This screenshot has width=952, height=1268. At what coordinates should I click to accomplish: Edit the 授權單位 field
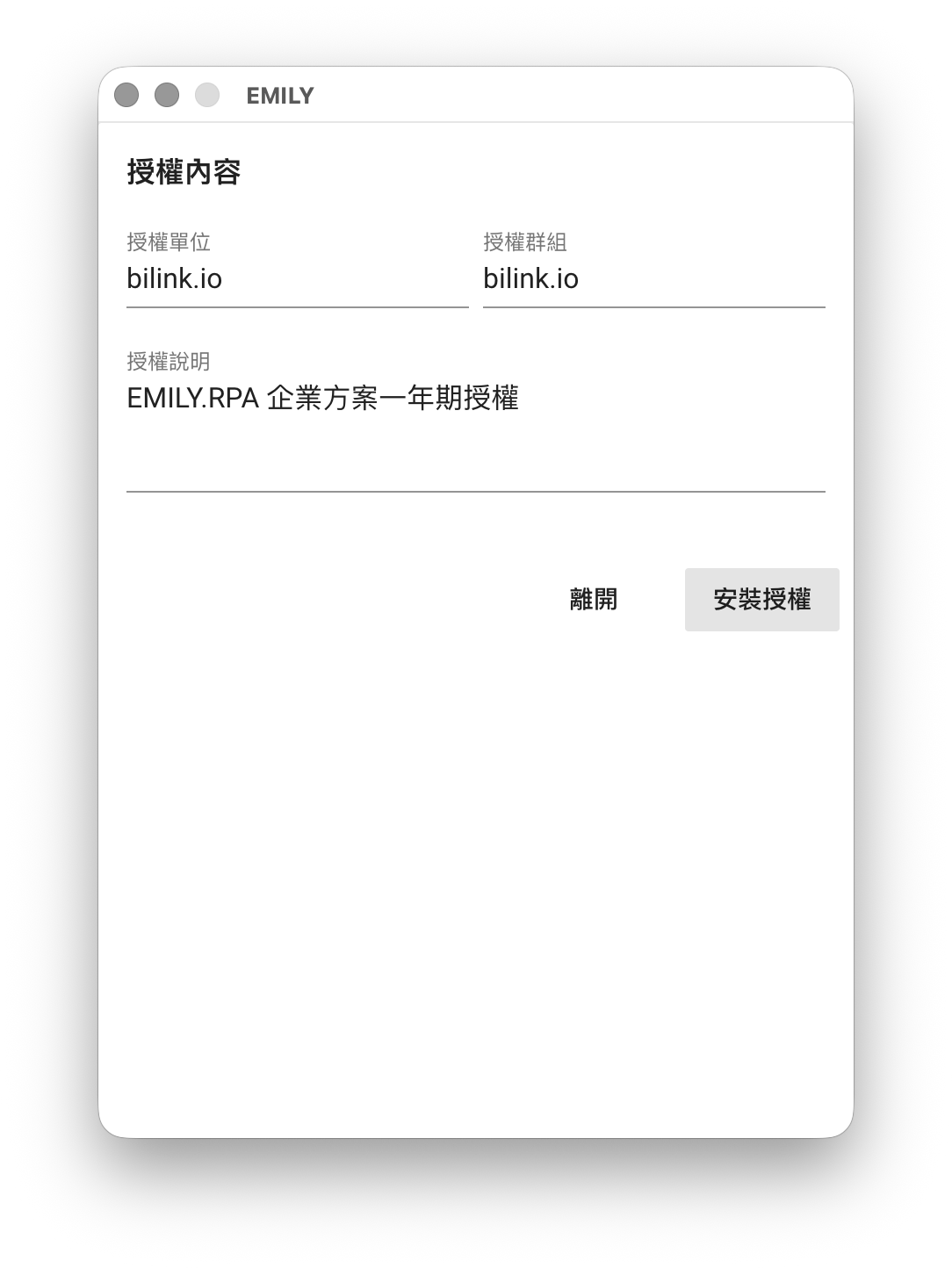coord(297,279)
